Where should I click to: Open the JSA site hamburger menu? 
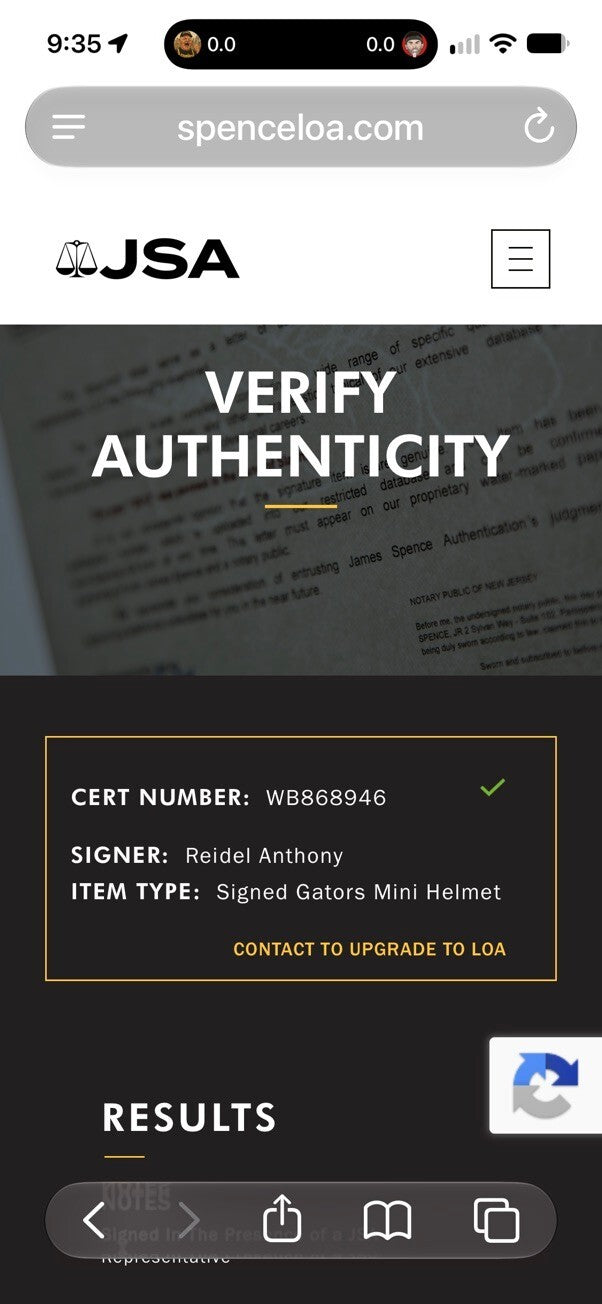click(x=520, y=259)
